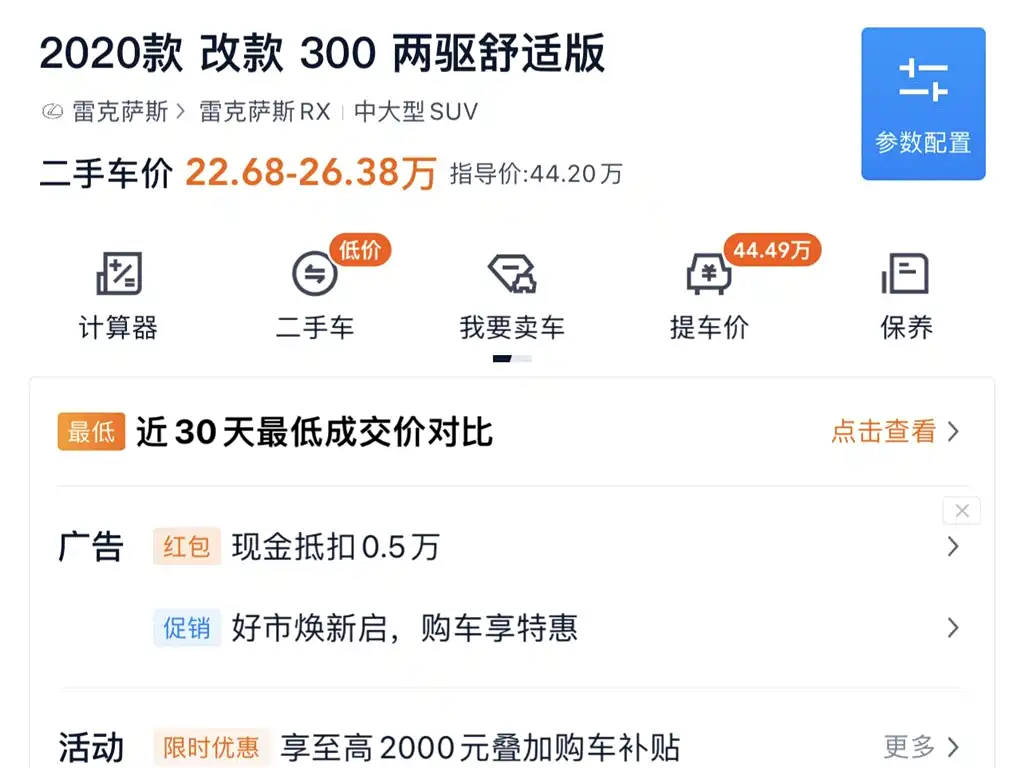Open the 参数配置 parameters button
This screenshot has width=1024, height=768.
point(923,104)
